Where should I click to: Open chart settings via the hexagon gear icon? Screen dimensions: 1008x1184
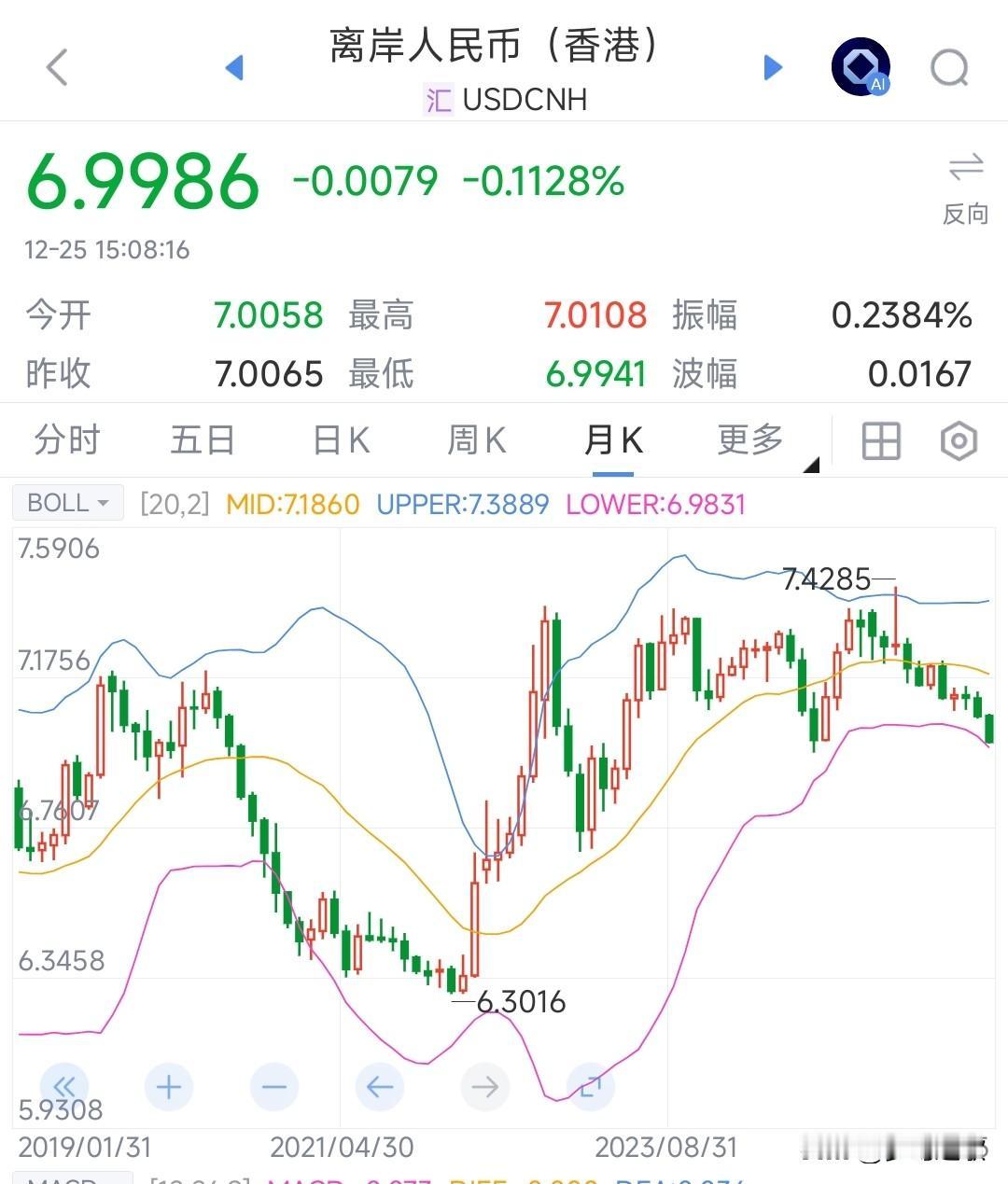pos(959,440)
